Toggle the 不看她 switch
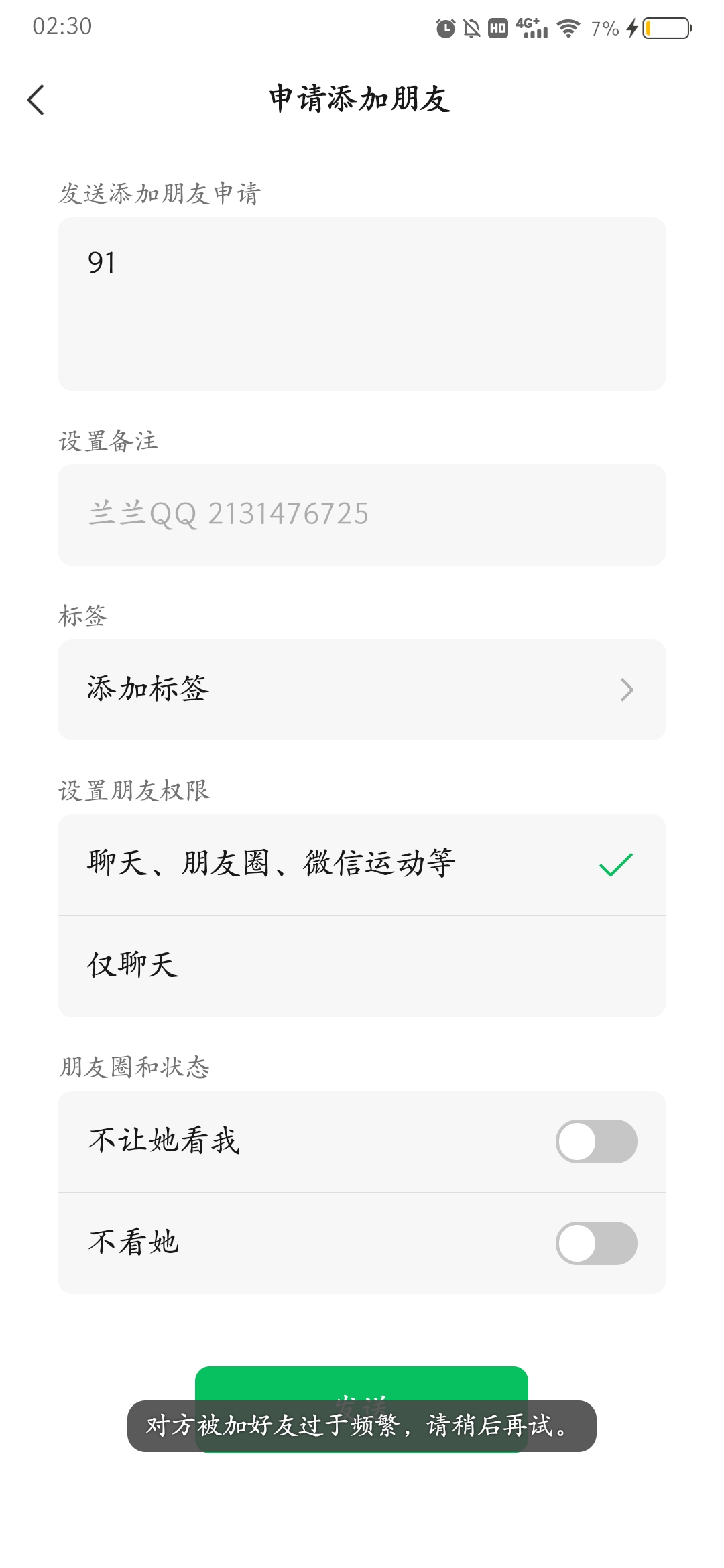The image size is (724, 1568). click(596, 1243)
